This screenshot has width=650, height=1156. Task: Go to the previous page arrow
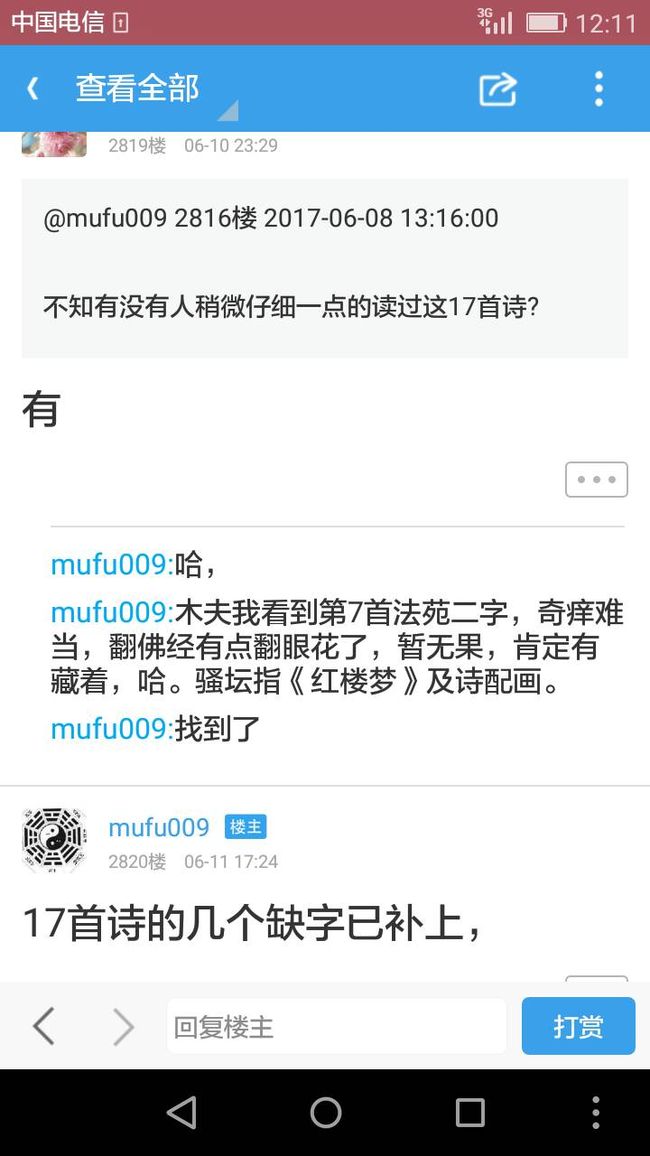[43, 1026]
